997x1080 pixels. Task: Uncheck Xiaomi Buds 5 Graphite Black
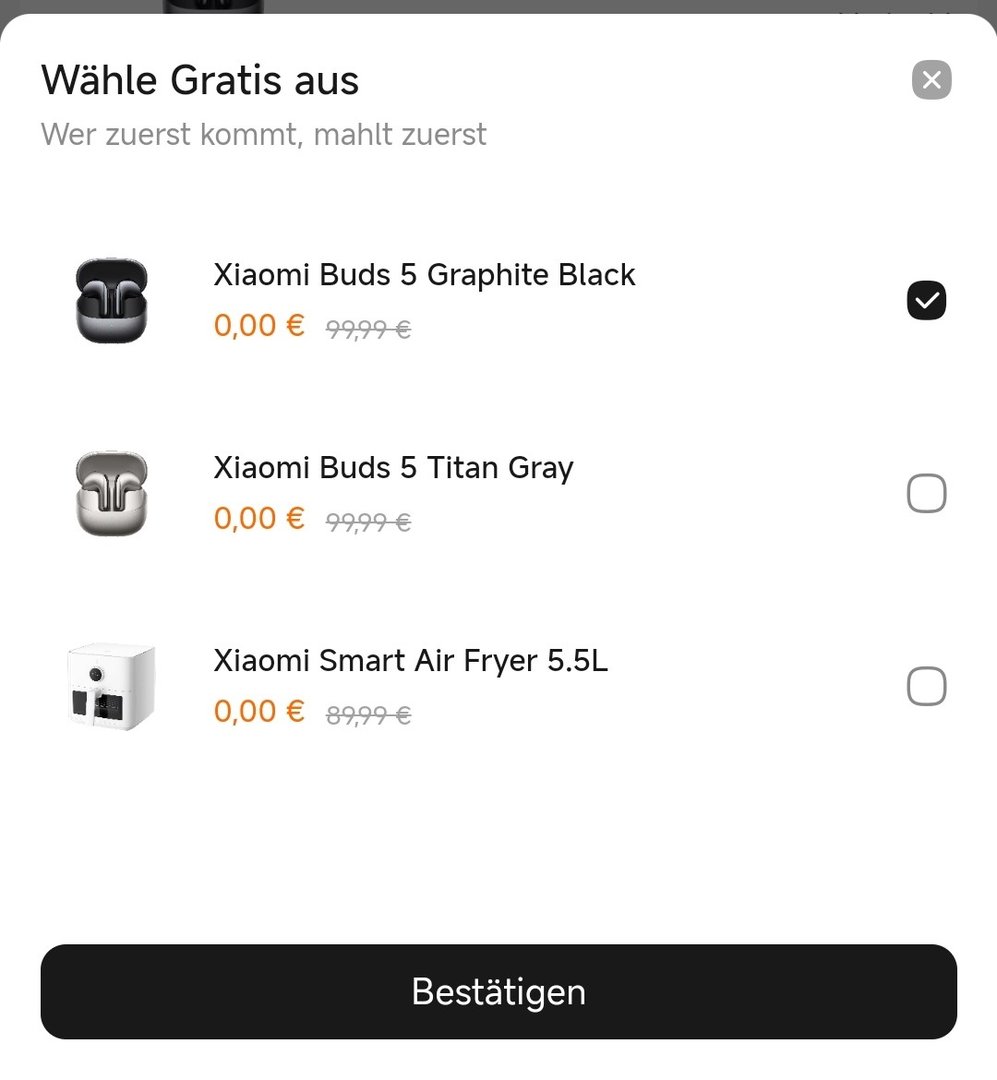(x=926, y=300)
